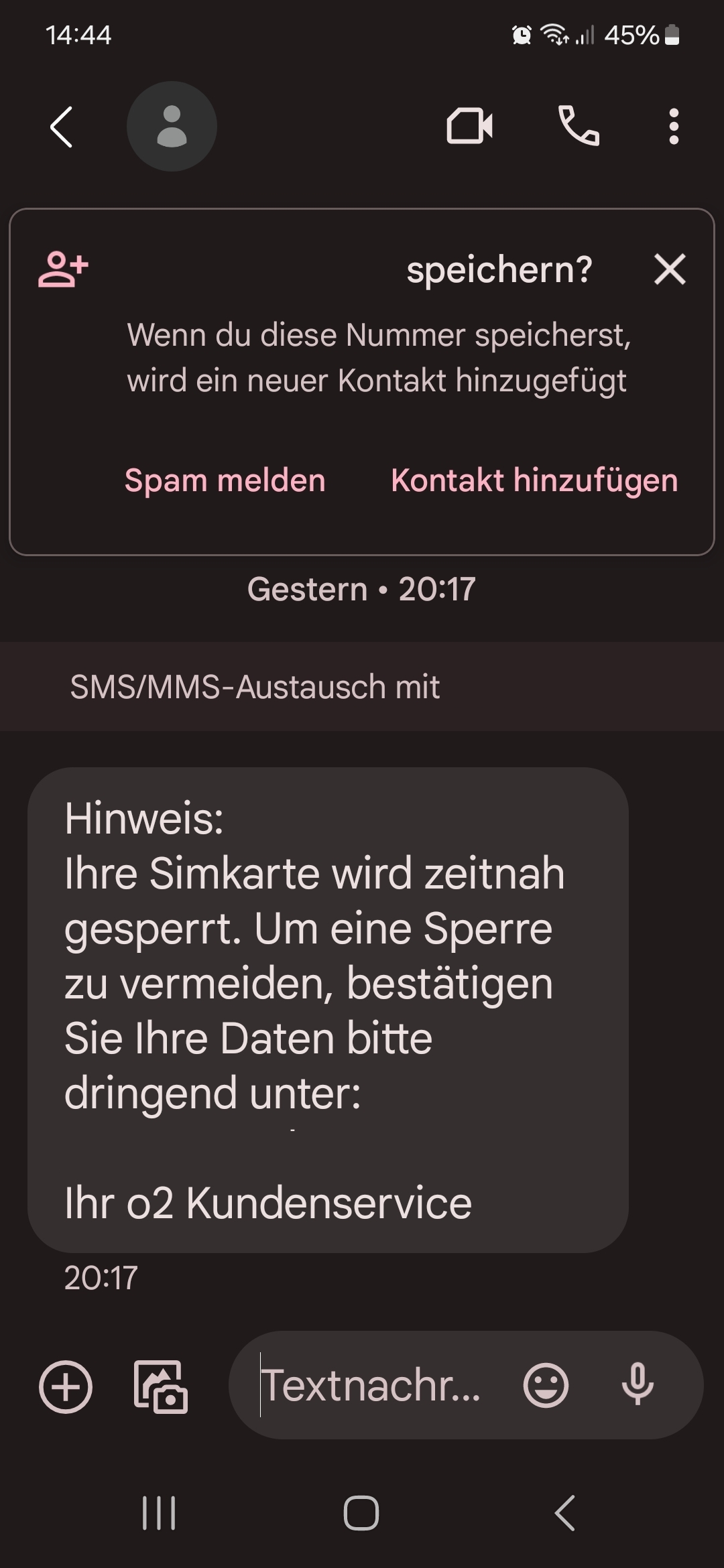Open the emoji picker

tap(546, 1386)
